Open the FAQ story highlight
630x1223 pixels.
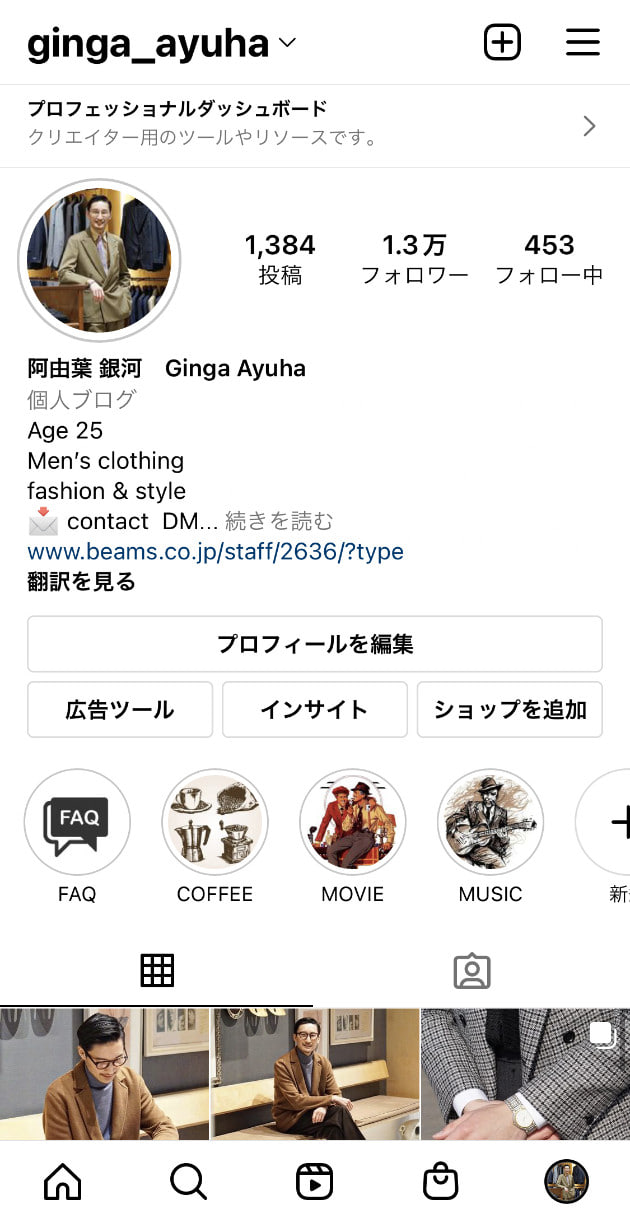77,822
